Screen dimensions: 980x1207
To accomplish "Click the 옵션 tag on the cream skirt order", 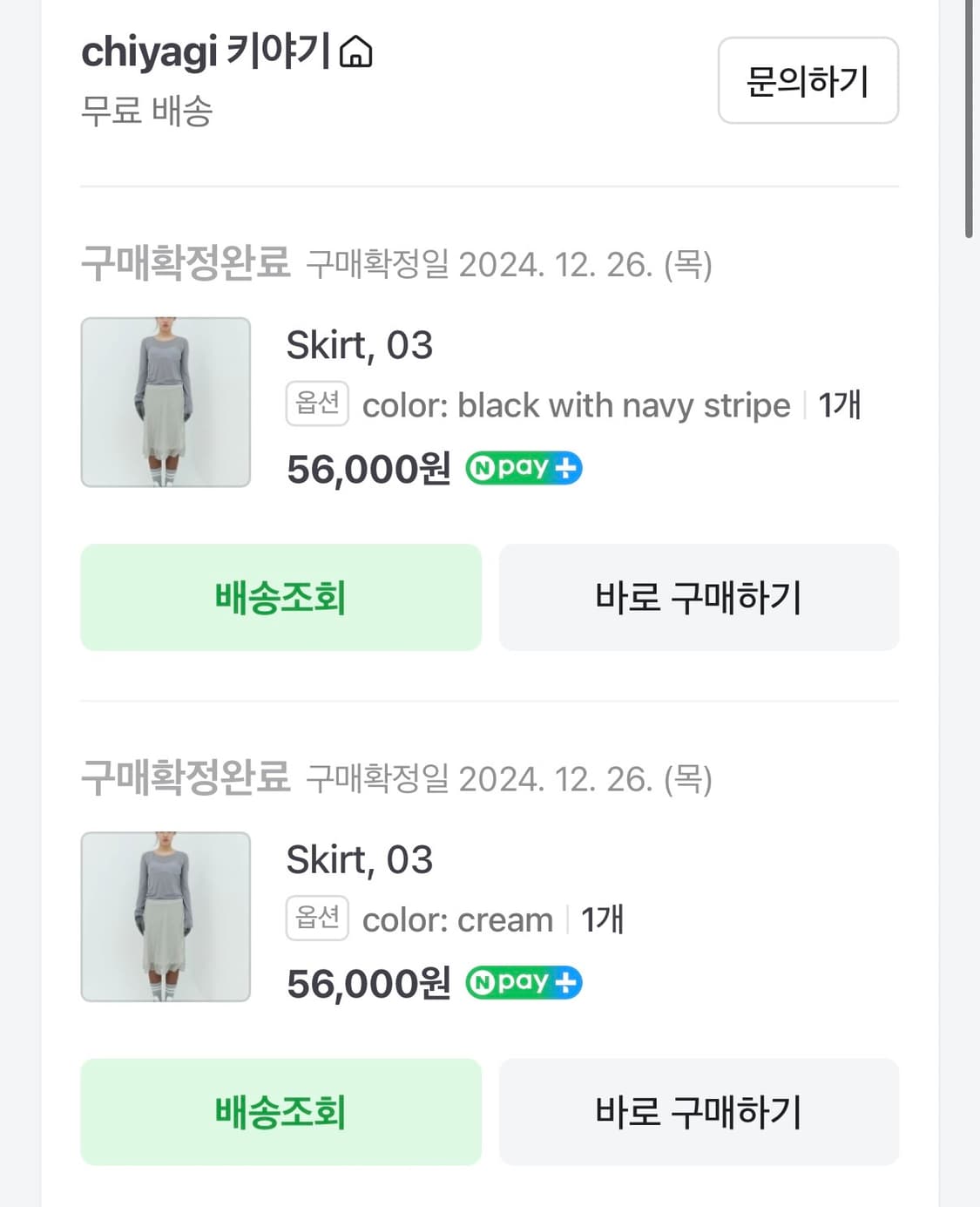I will [316, 918].
